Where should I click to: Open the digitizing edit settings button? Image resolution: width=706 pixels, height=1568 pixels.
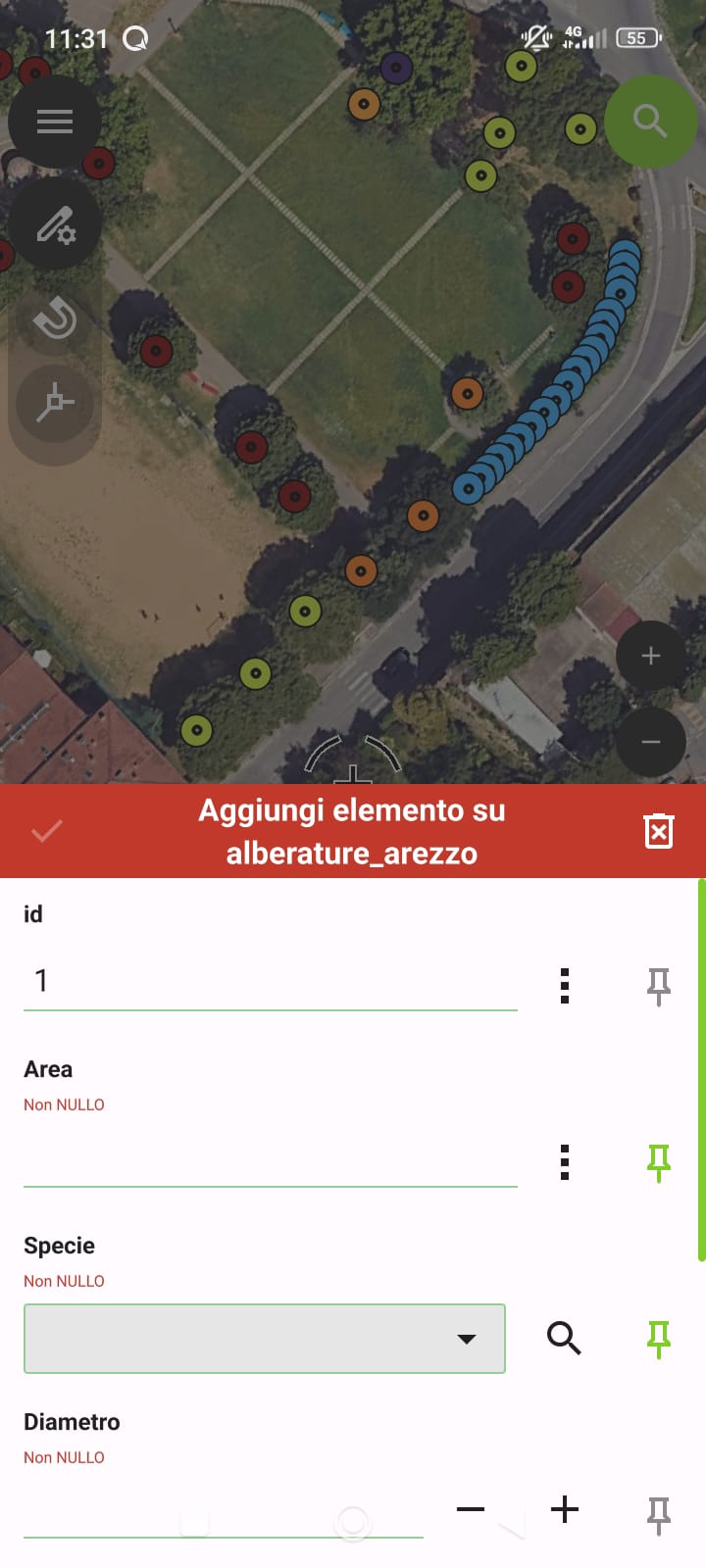pyautogui.click(x=55, y=224)
